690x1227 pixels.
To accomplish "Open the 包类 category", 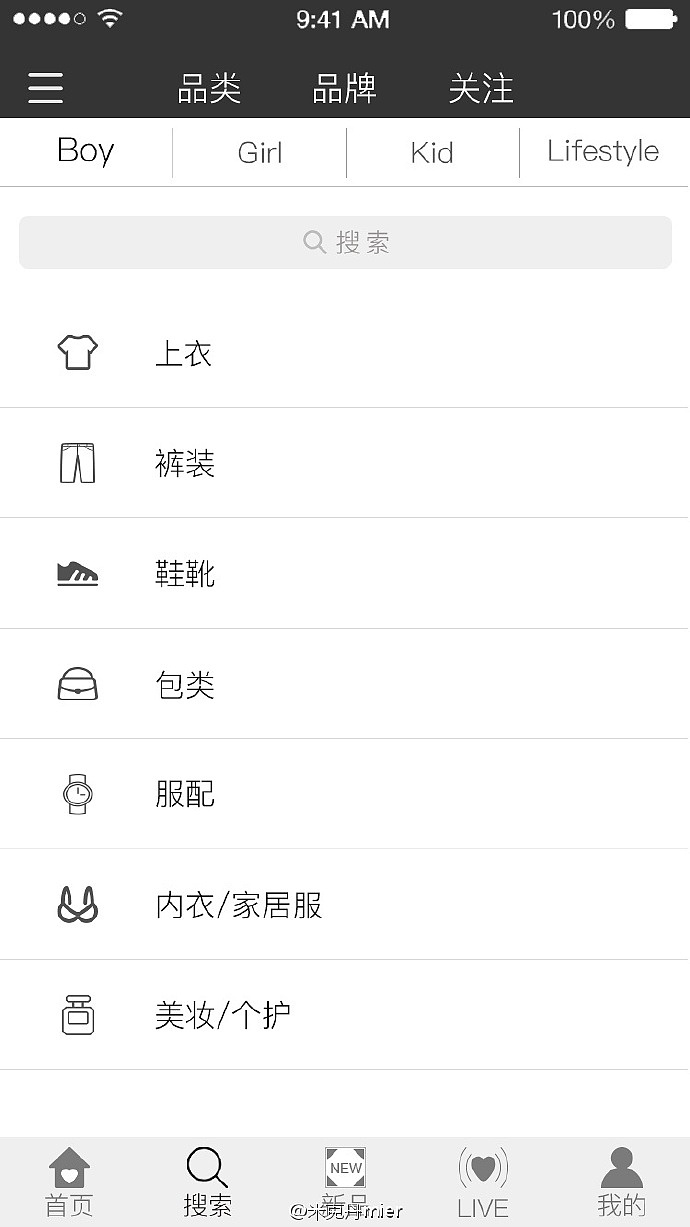I will (x=345, y=684).
